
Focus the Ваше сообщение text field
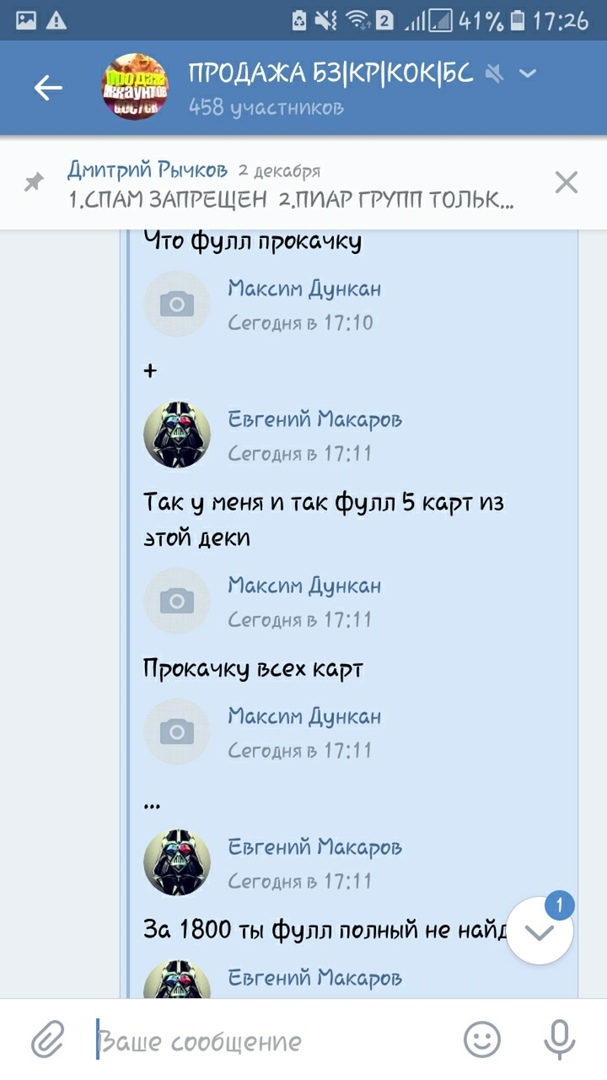(270, 1041)
